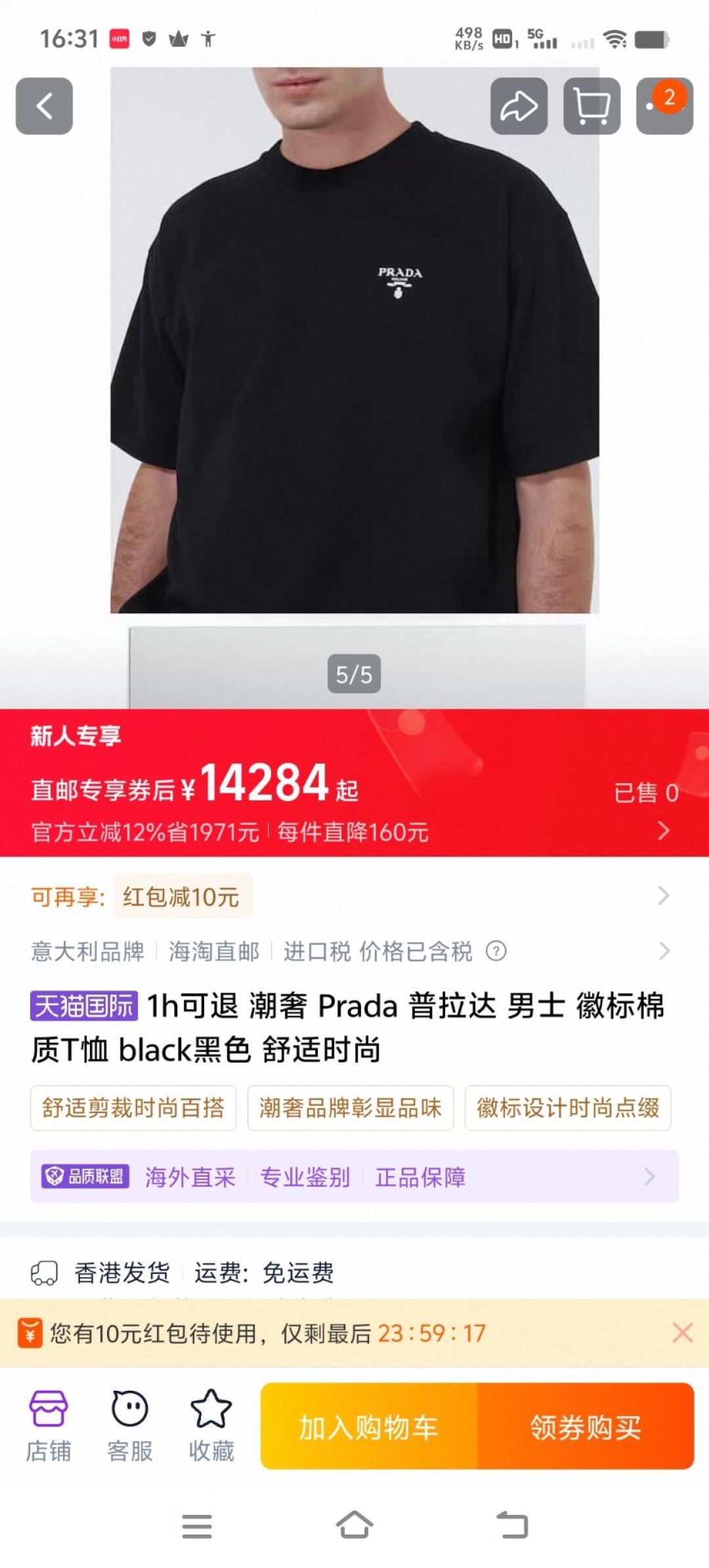Select the 舒适剪裁时尚百搭 tag

coord(133,1108)
